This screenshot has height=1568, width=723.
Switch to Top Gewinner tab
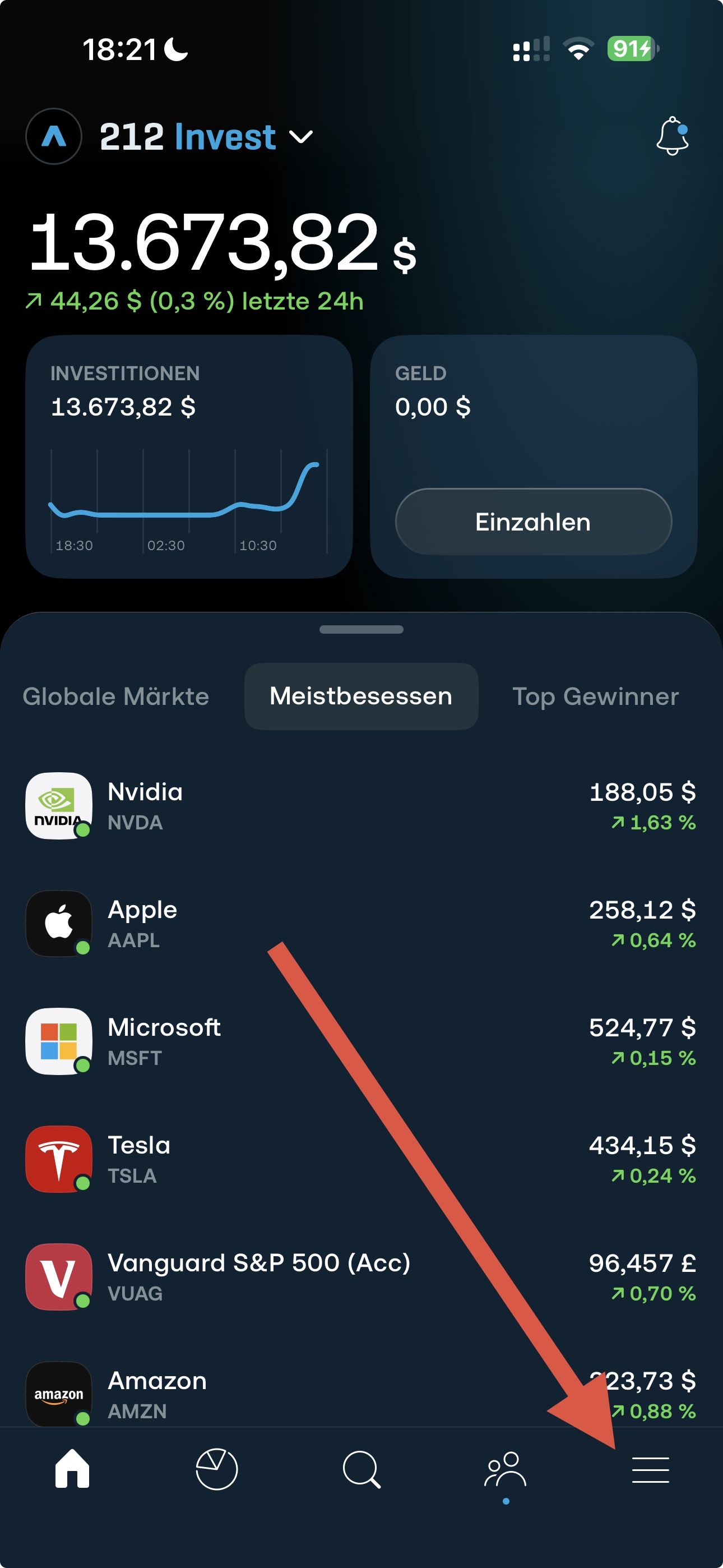pyautogui.click(x=595, y=697)
